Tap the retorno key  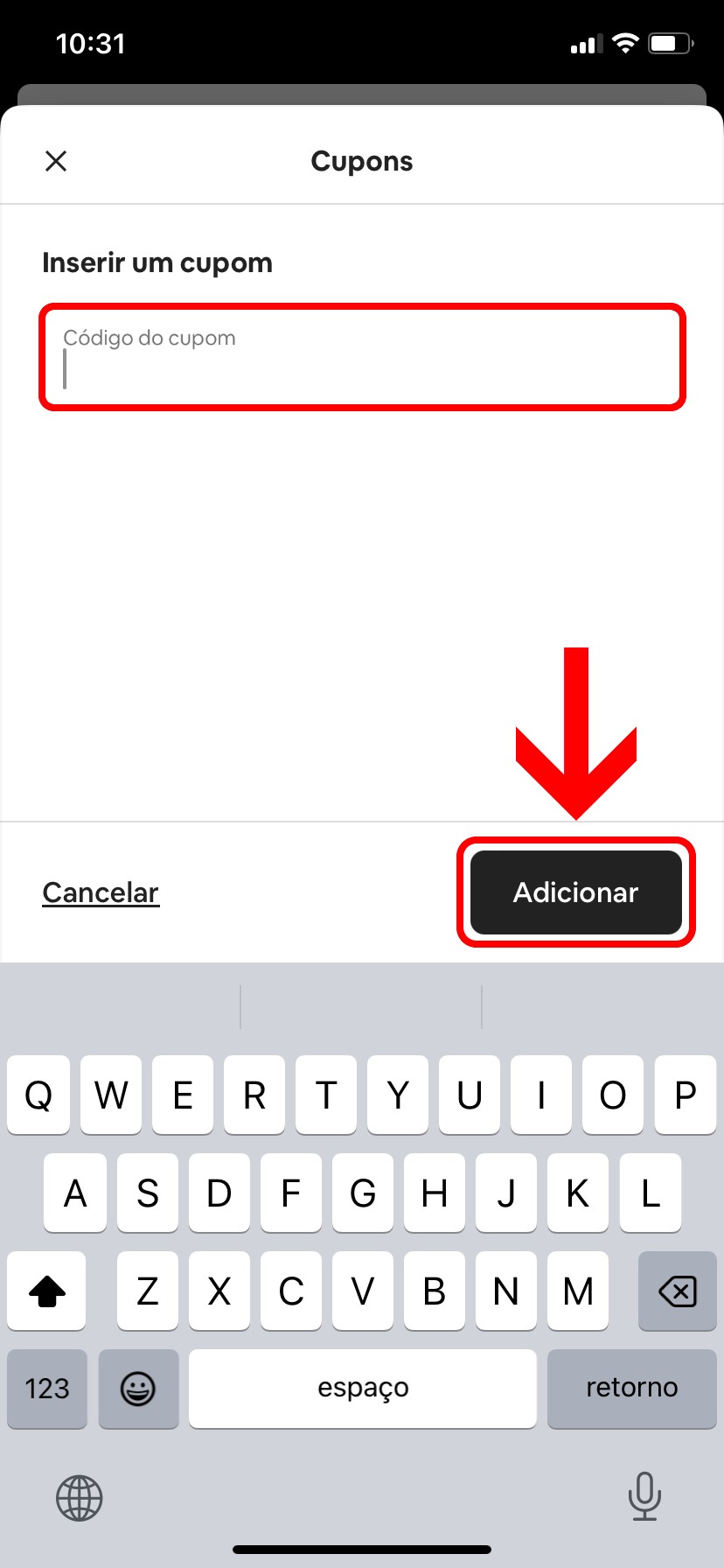pyautogui.click(x=631, y=1389)
